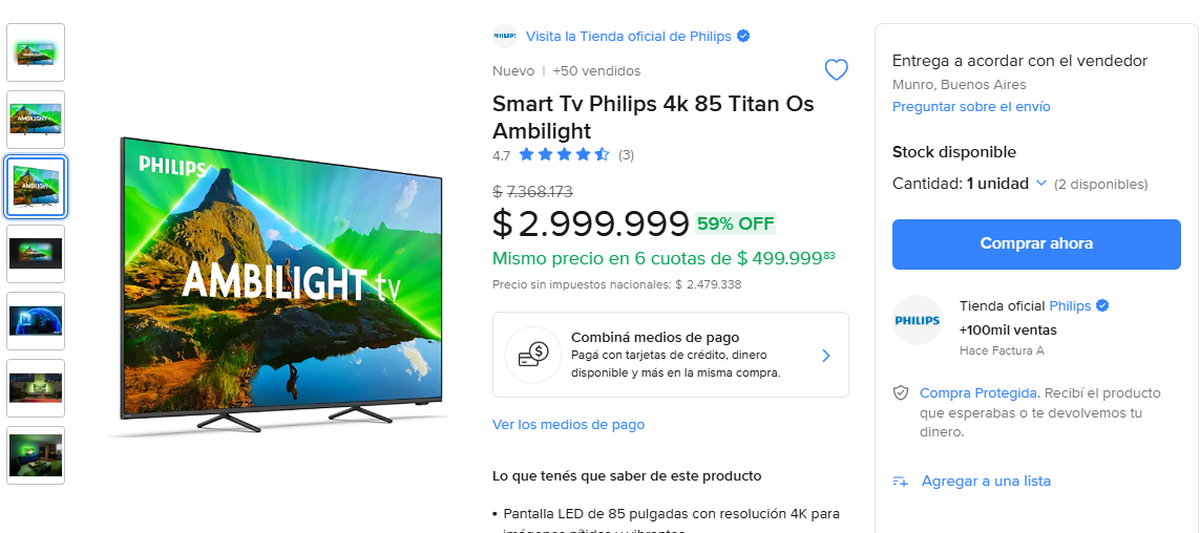Select the fifth product thumbnail
1200x533 pixels.
(x=36, y=320)
